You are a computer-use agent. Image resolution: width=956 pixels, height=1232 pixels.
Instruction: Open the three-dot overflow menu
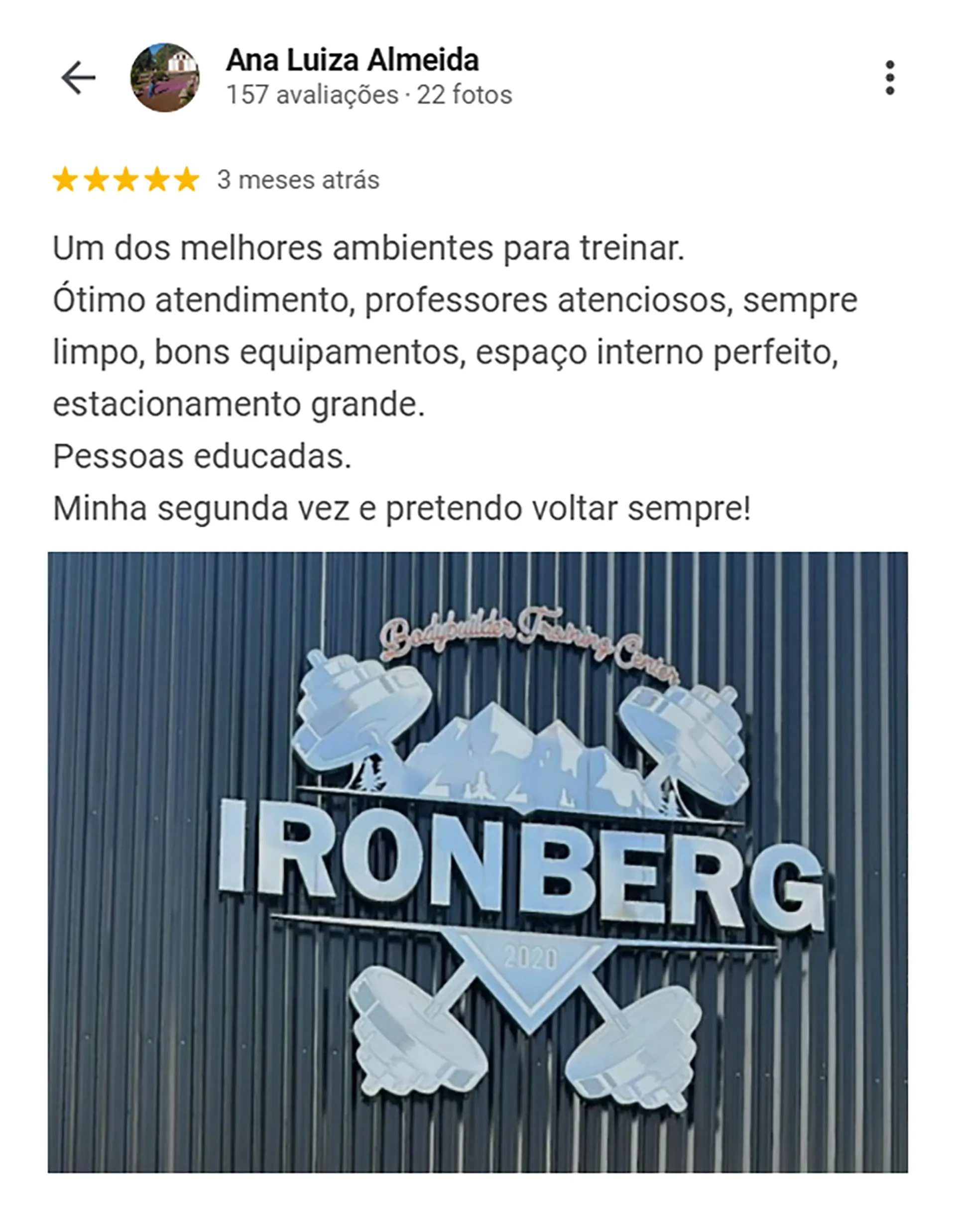(889, 78)
